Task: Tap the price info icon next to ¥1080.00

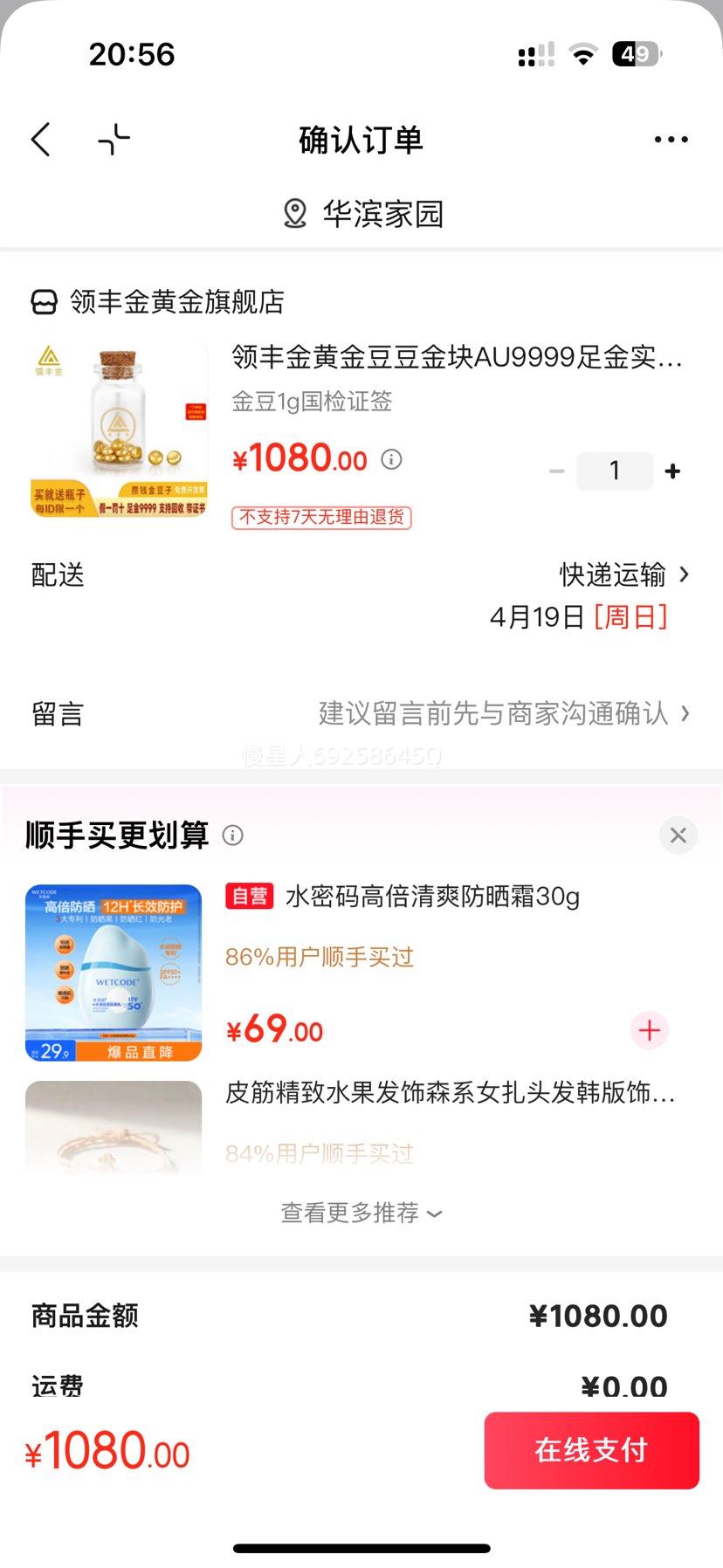Action: 391,458
